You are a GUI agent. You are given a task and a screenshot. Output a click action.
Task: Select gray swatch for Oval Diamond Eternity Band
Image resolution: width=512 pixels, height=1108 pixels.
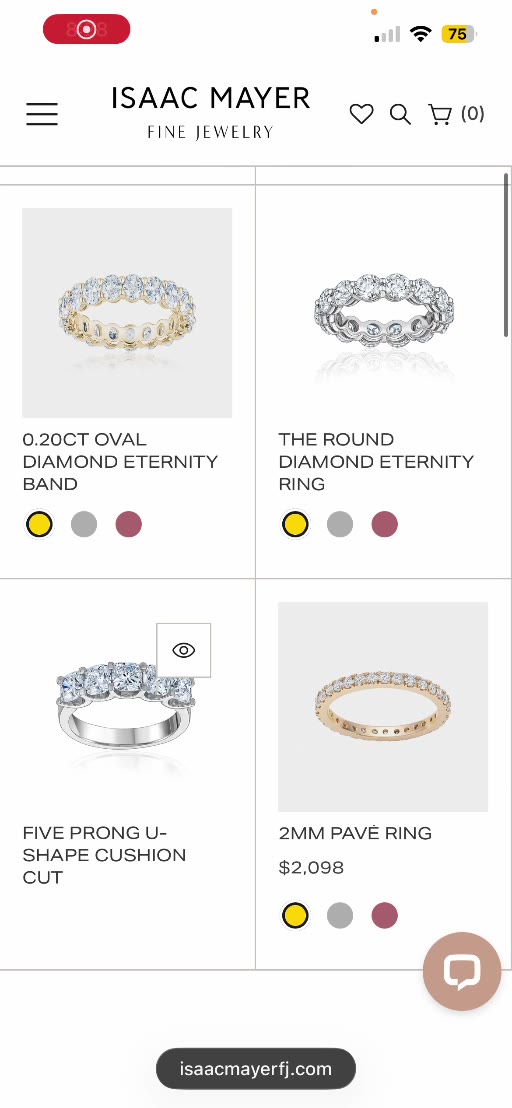pos(84,524)
